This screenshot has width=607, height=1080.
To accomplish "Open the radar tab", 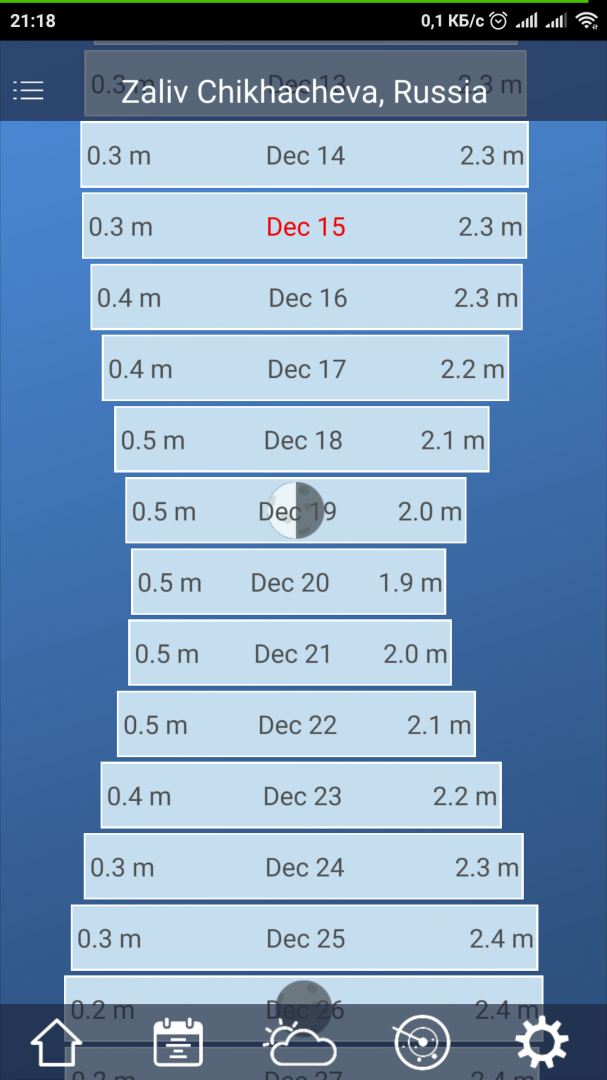I will click(x=422, y=1043).
